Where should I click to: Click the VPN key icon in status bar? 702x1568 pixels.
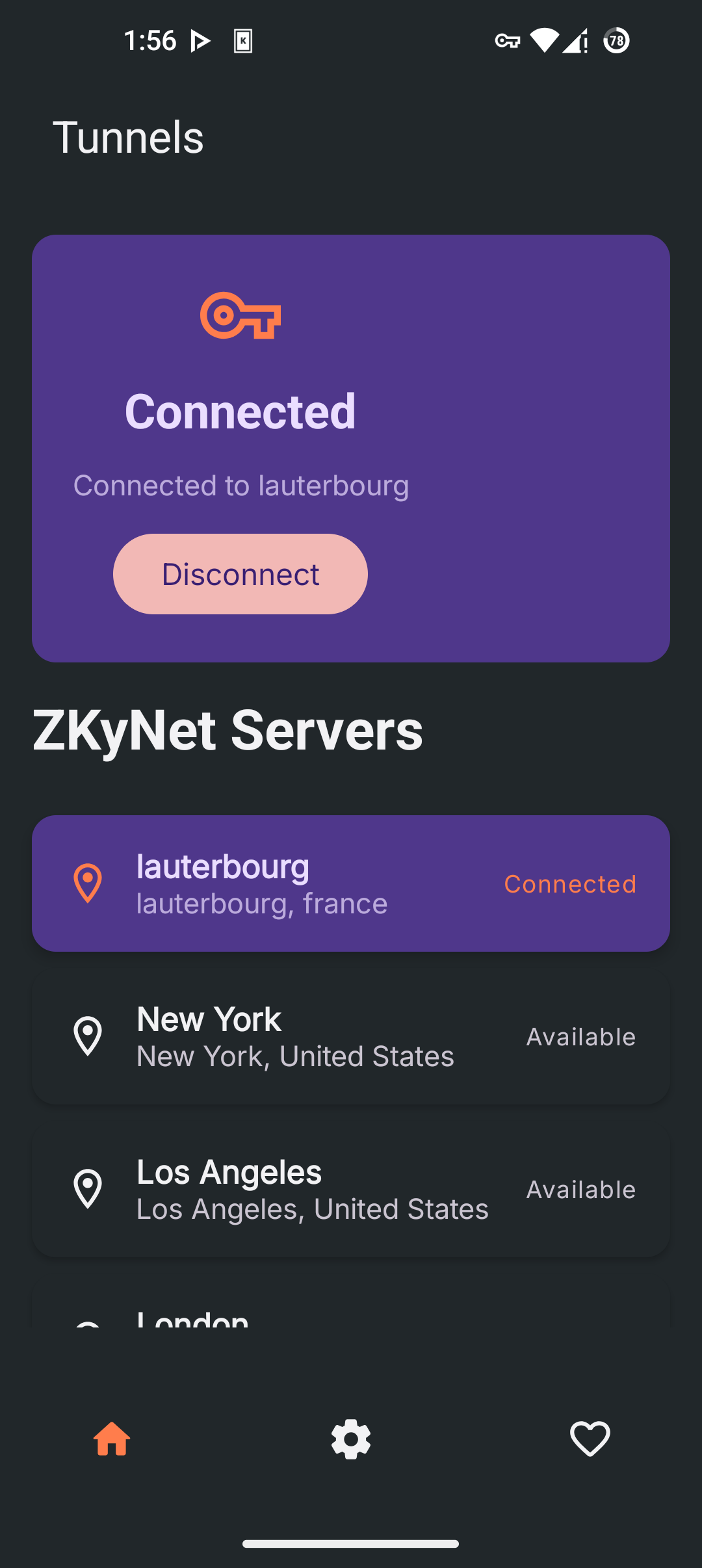click(508, 40)
